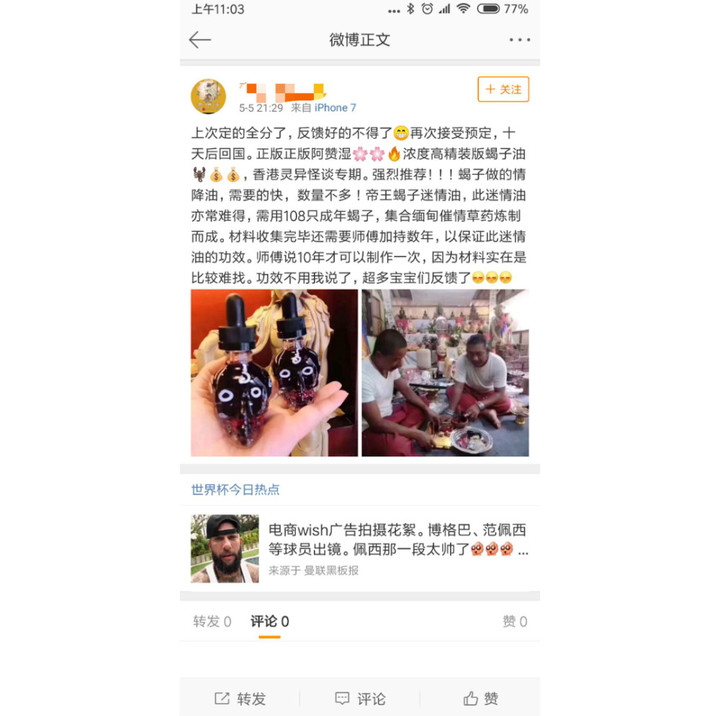The height and width of the screenshot is (716, 720).
Task: Write a comment via bottom 评论 button
Action: (360, 698)
